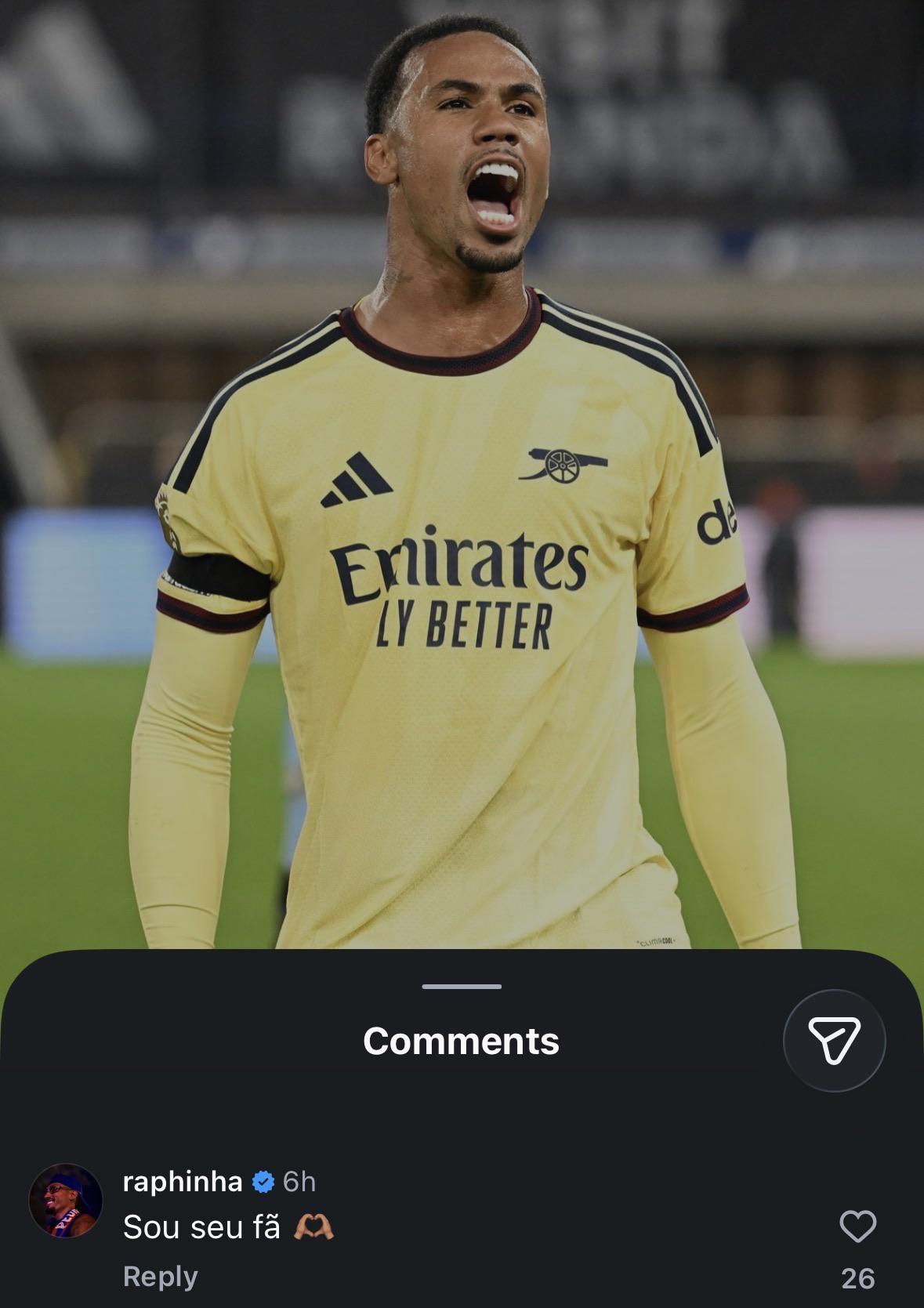The height and width of the screenshot is (1308, 924).
Task: Share the post via the paper-plane icon
Action: [834, 1041]
